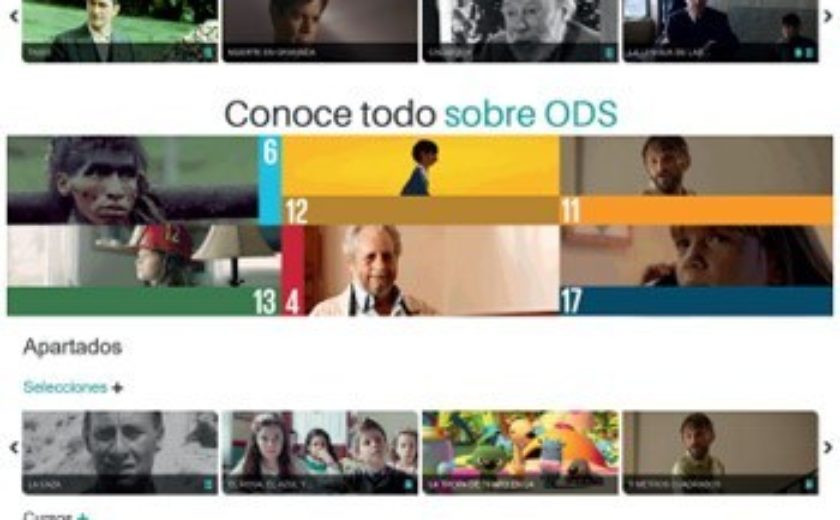Open the ODS 12 tile
This screenshot has height=520, width=840.
pos(420,180)
